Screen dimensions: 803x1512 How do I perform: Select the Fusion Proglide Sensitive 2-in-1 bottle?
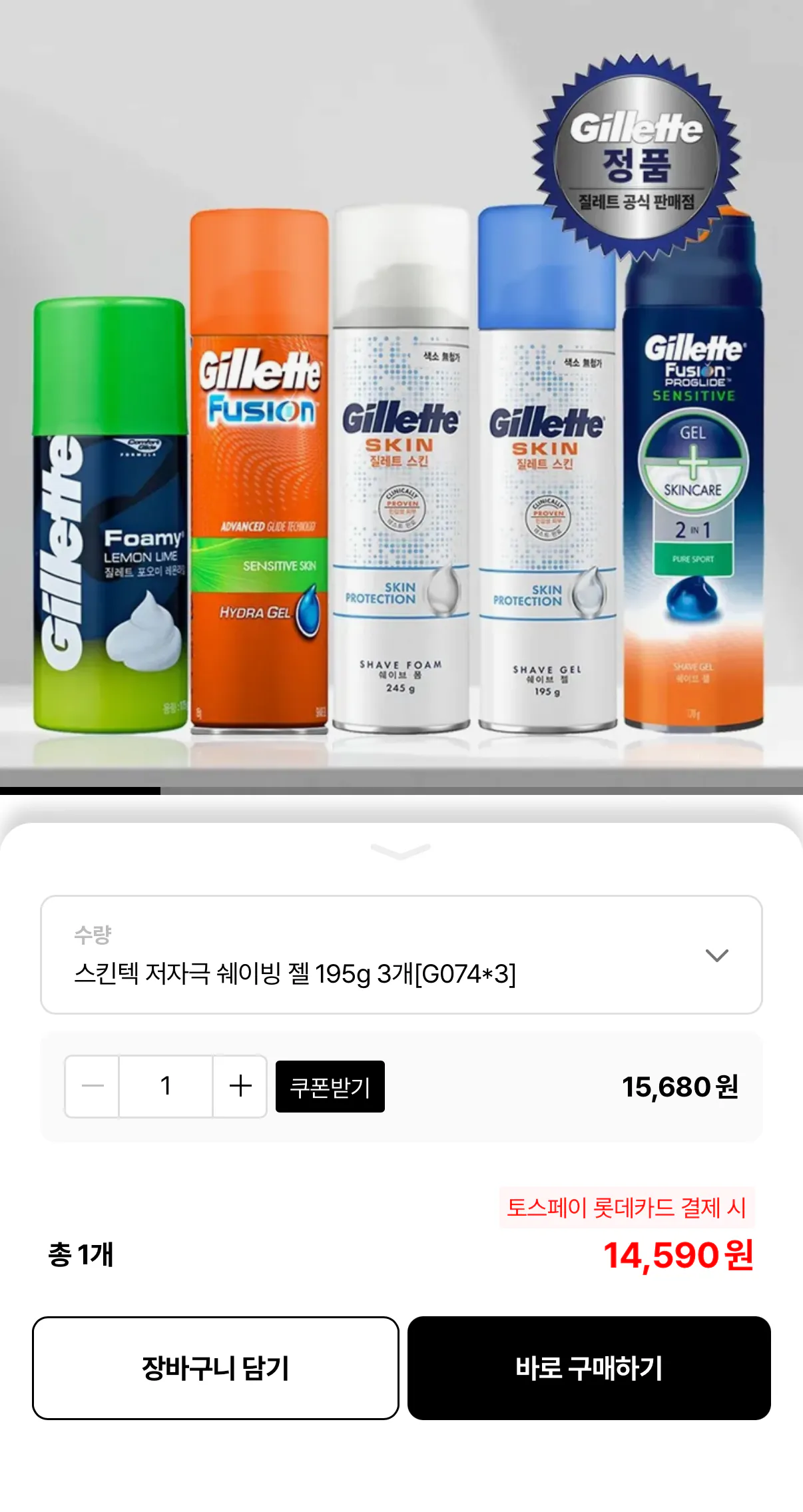[x=692, y=466]
